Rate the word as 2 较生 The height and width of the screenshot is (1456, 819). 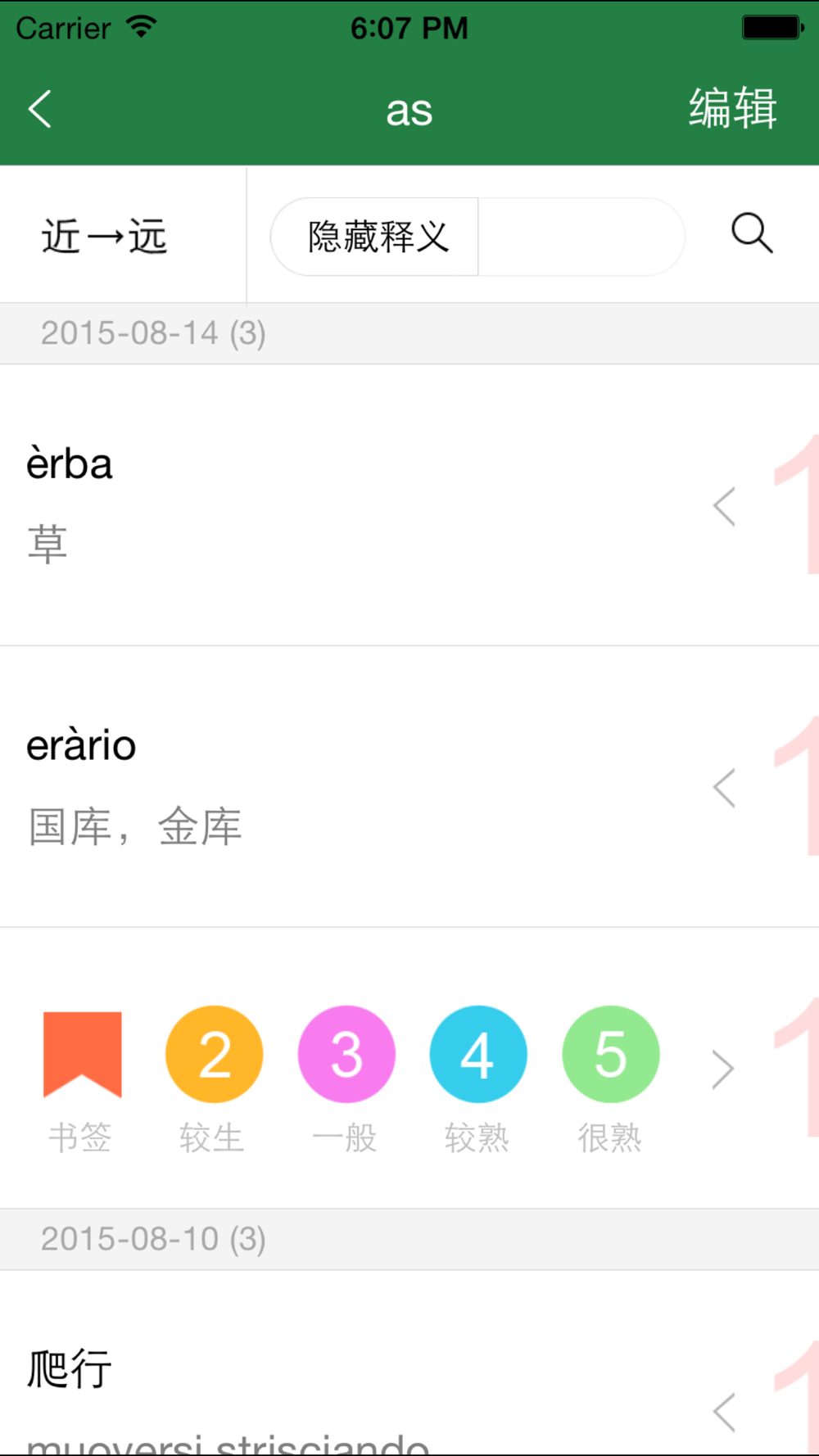214,1080
